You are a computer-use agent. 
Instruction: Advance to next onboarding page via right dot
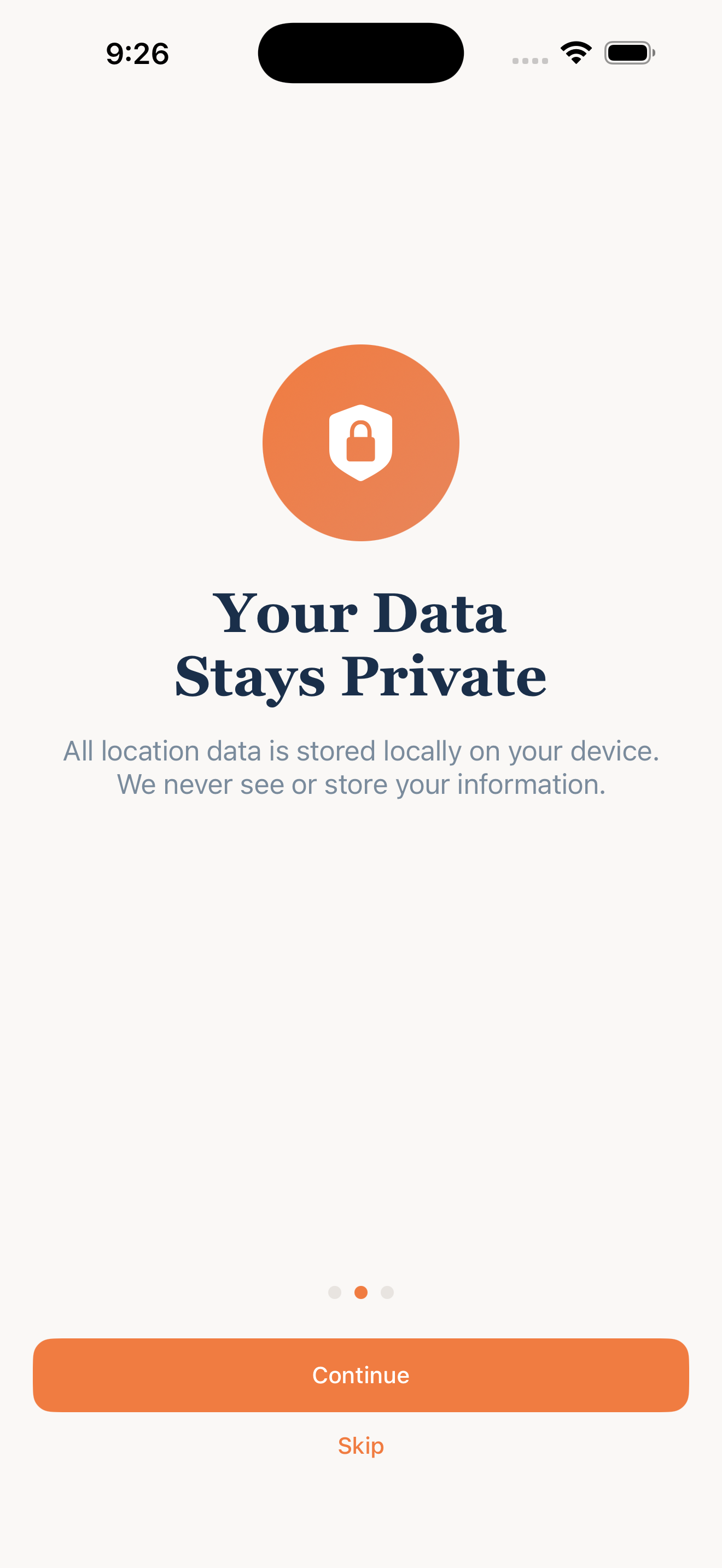click(387, 1292)
